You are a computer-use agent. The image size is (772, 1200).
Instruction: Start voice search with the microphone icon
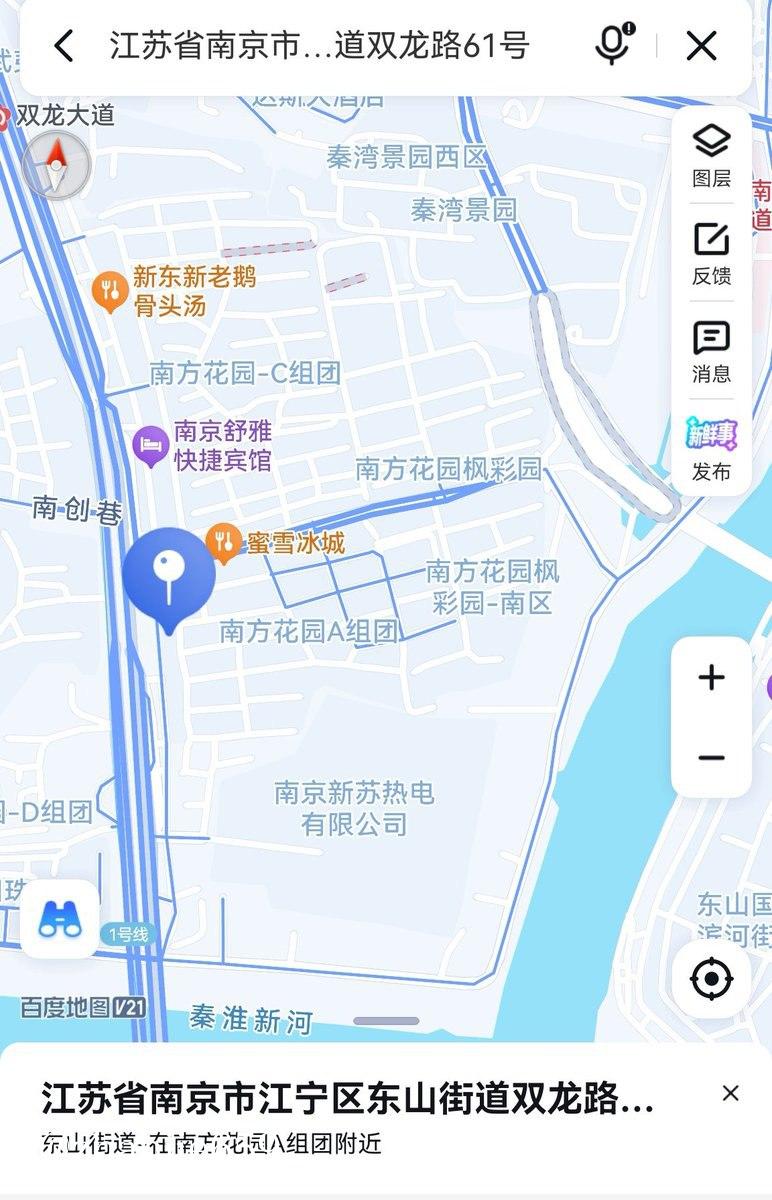coord(611,44)
